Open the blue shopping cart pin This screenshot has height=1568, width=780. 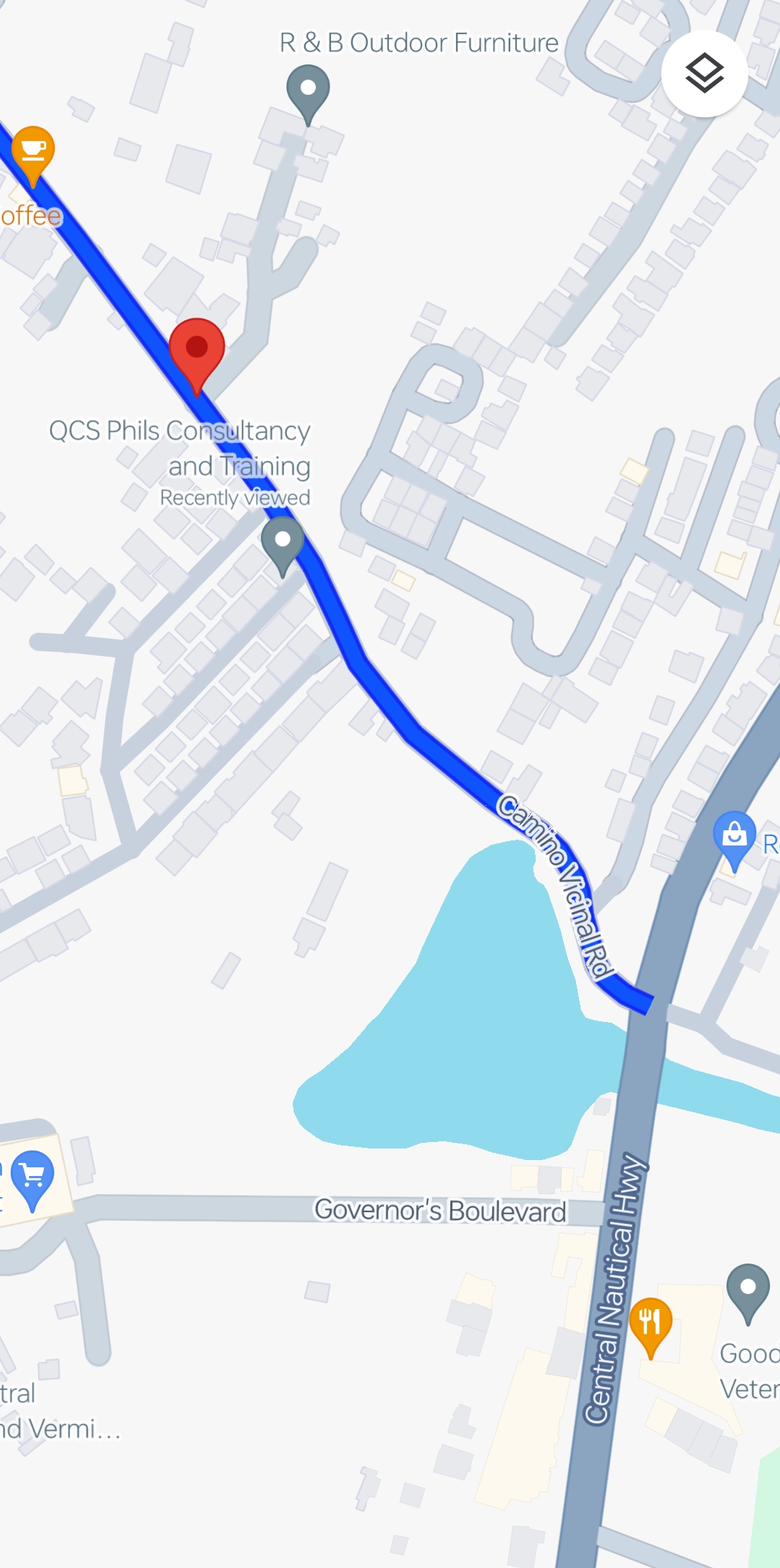(33, 1177)
